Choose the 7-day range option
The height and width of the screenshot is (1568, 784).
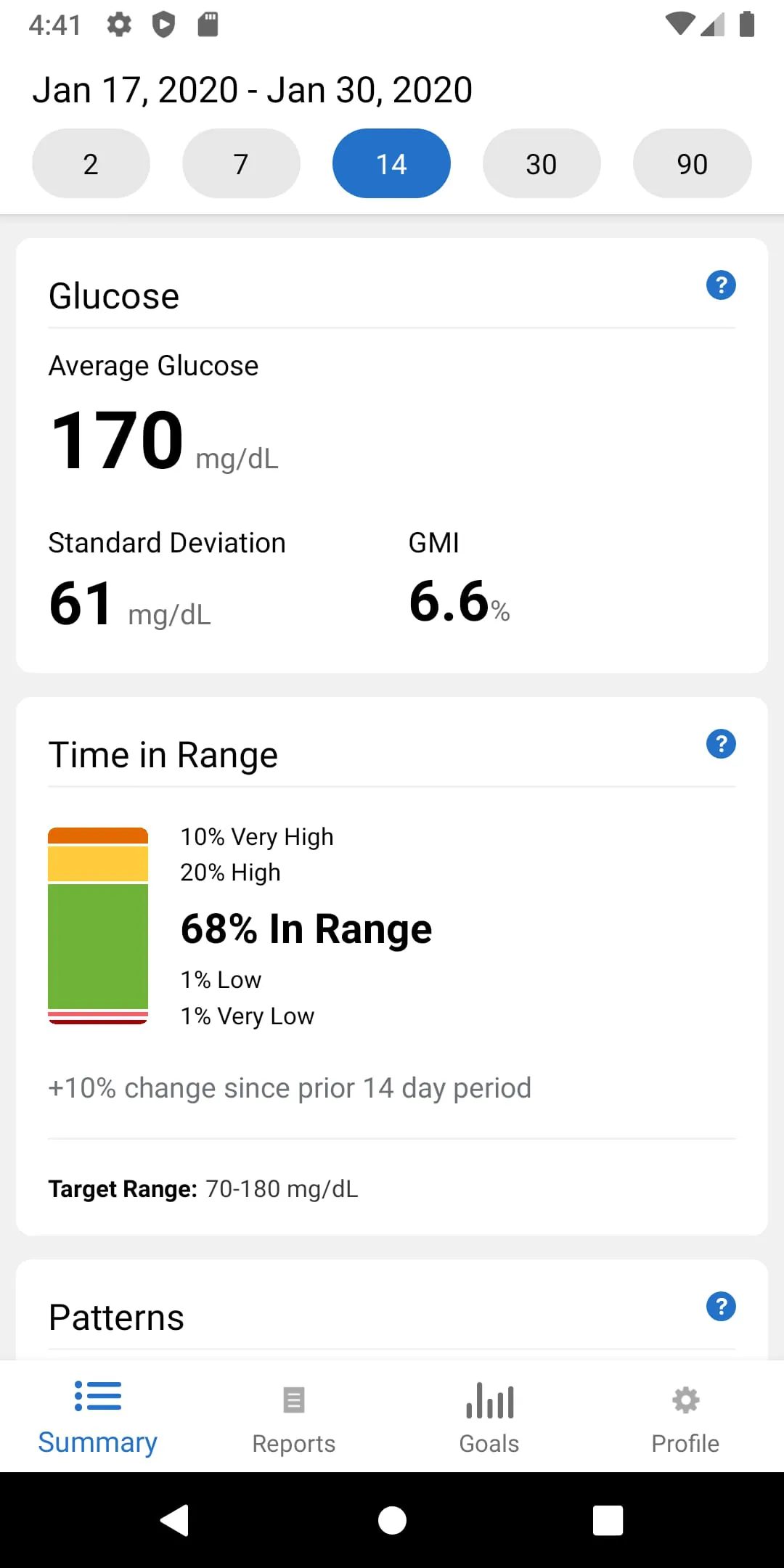[240, 163]
